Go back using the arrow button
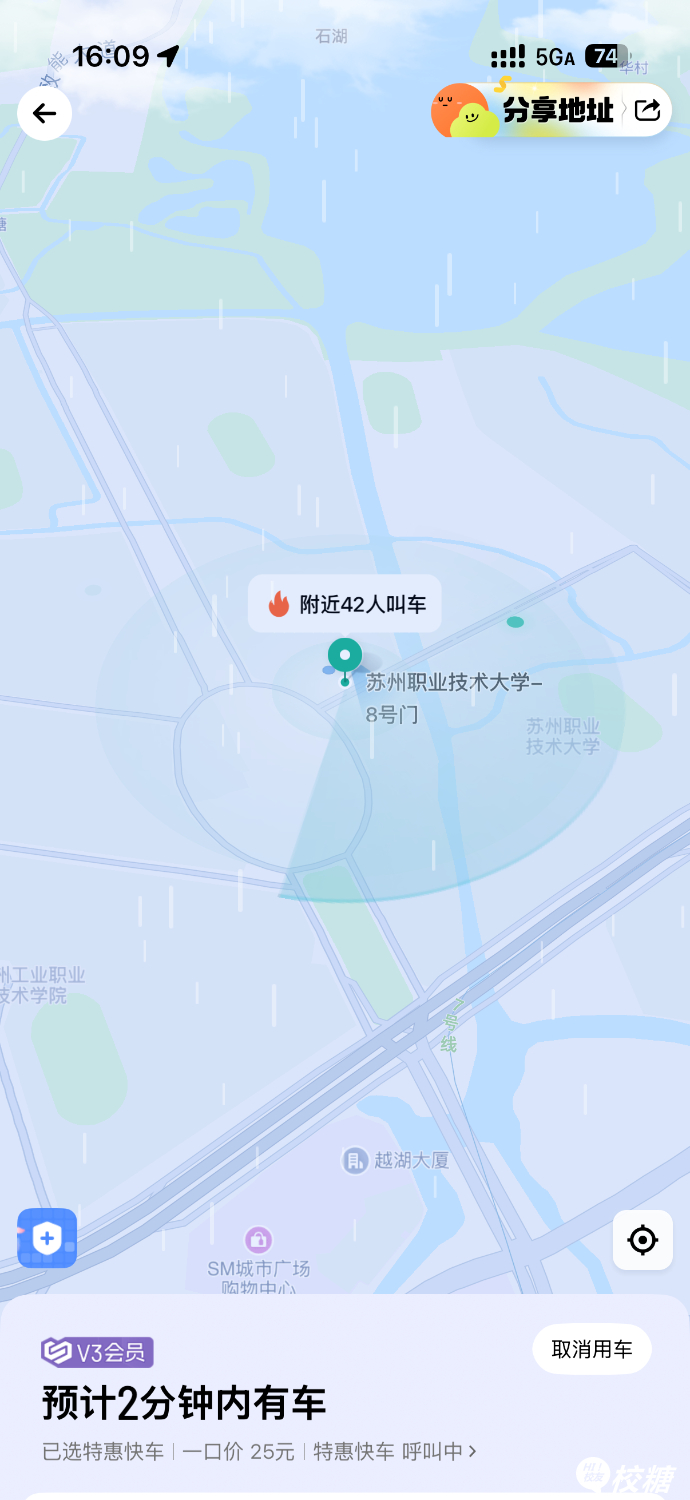 click(44, 114)
